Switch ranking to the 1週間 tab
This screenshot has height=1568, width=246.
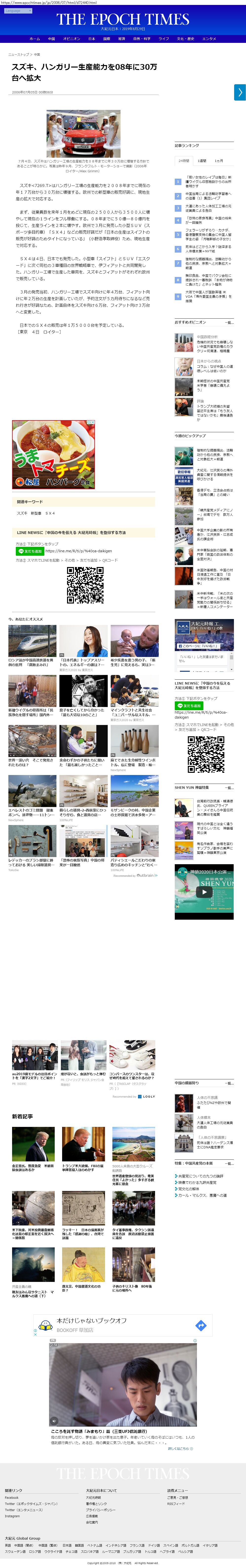[x=202, y=161]
